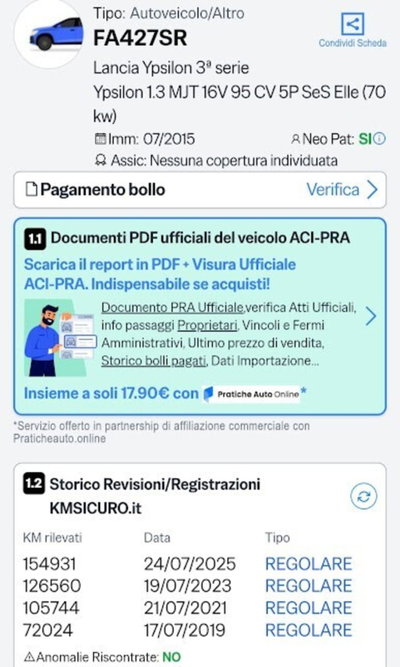Open the Storico bolli pagati link
This screenshot has height=667, width=400.
(154, 361)
